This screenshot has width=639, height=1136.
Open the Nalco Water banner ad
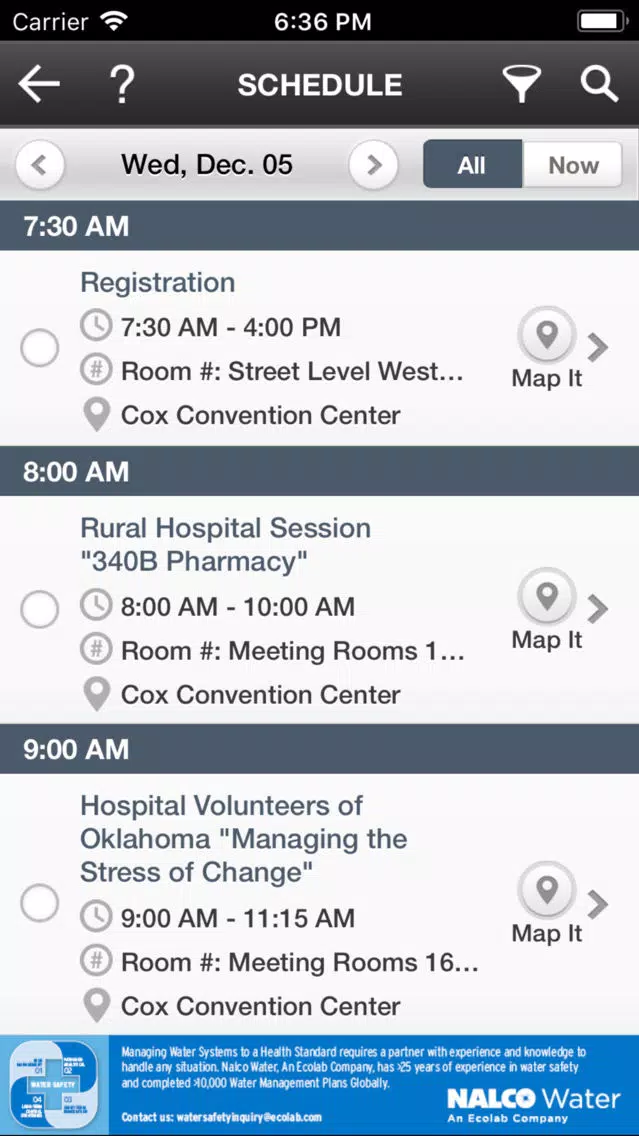pos(320,1085)
